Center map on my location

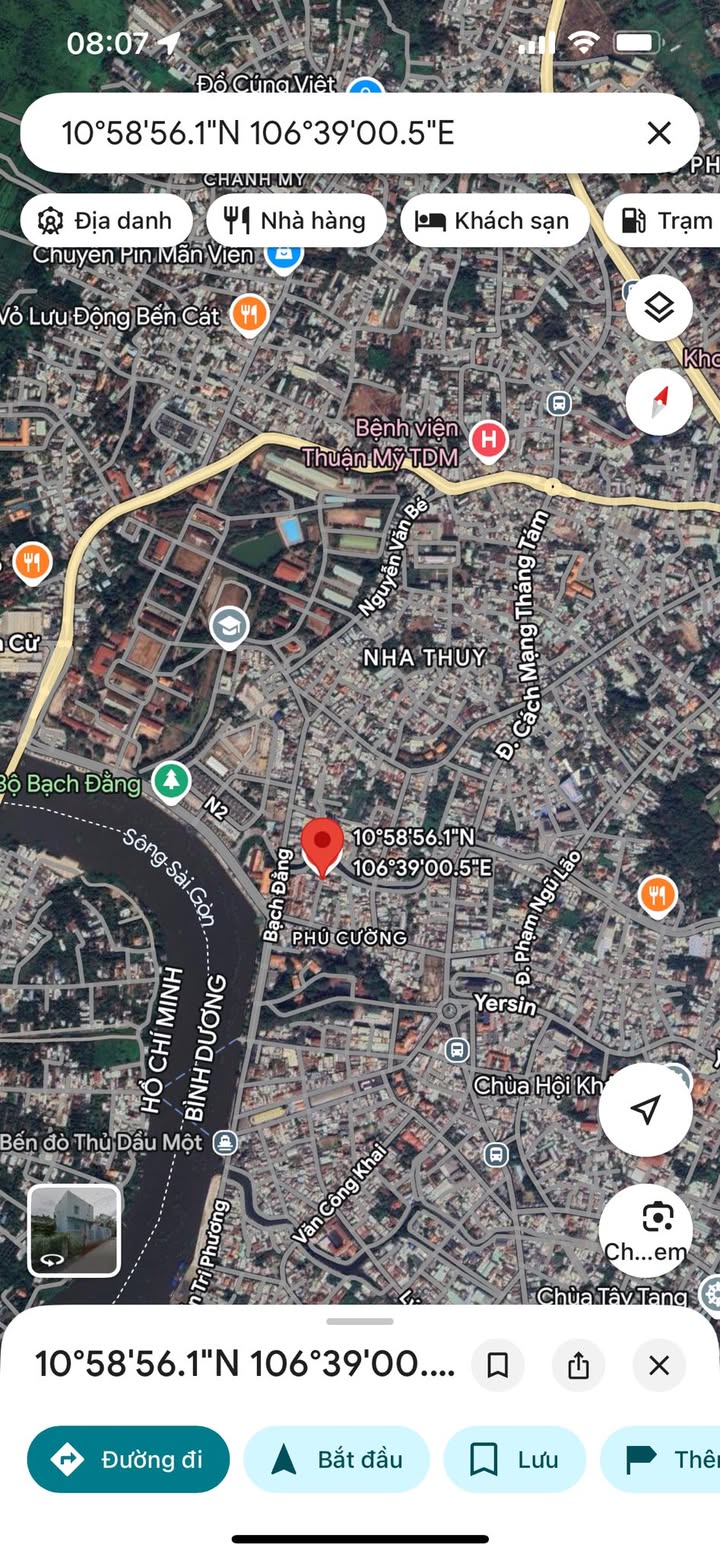pyautogui.click(x=646, y=1109)
